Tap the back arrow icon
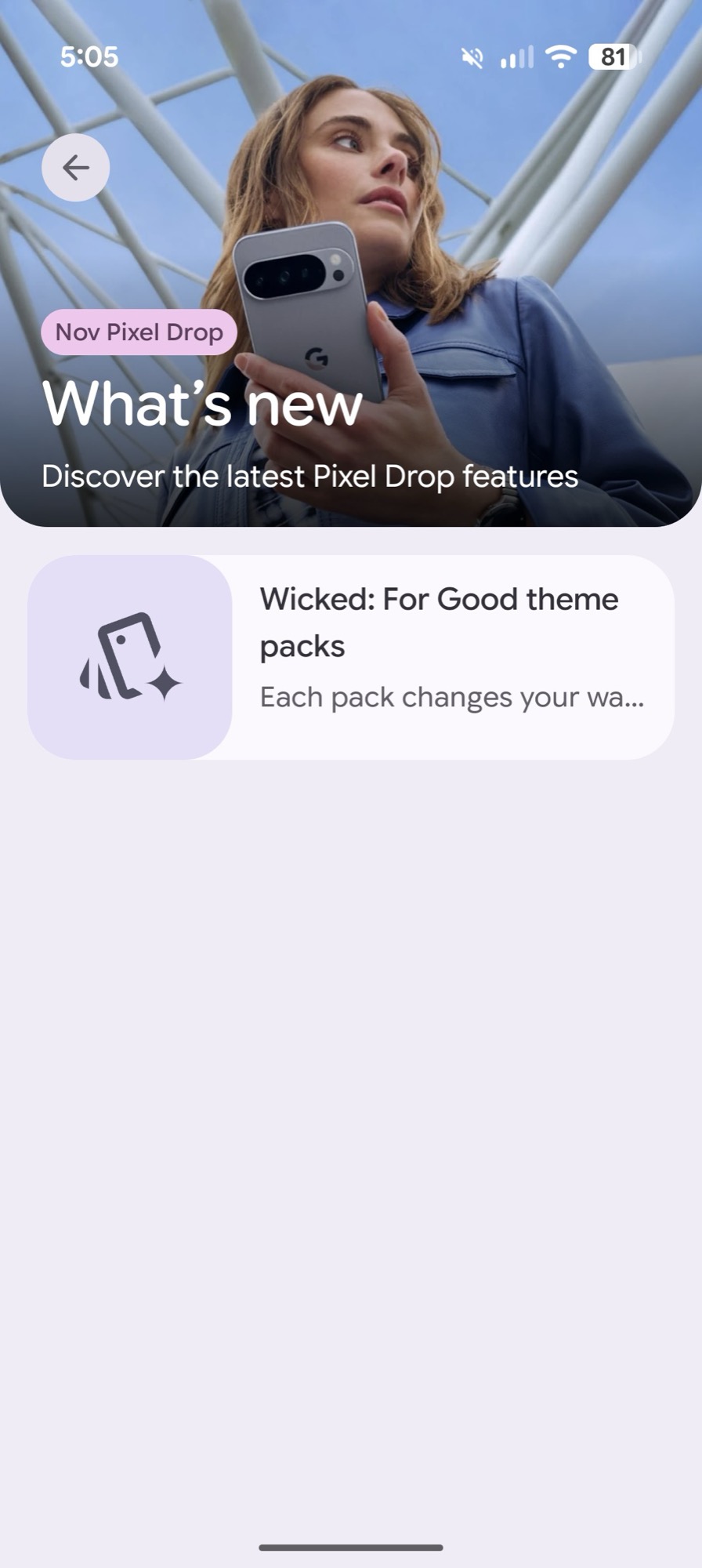 pos(75,167)
